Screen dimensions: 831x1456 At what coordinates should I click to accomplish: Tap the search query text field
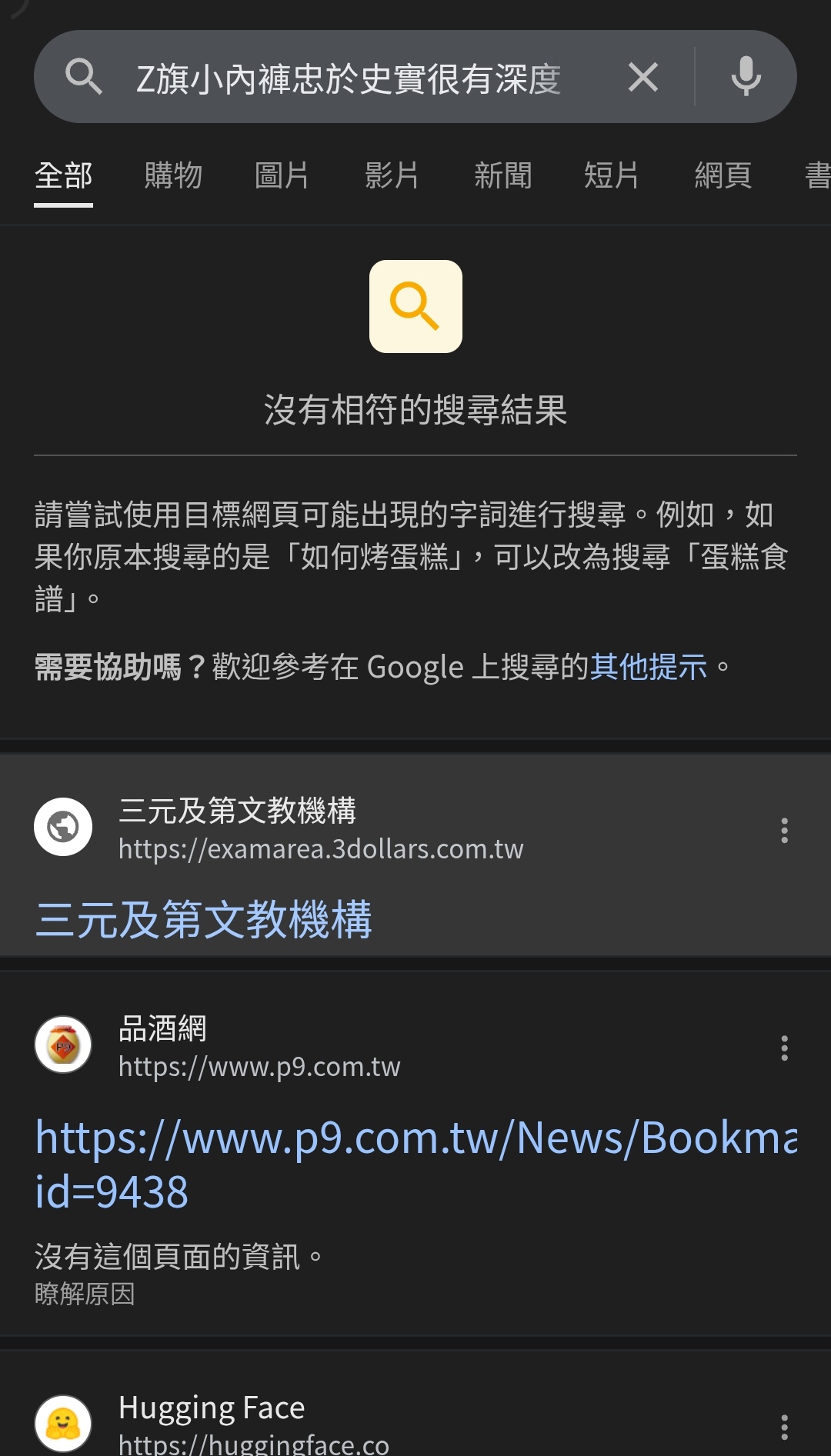pyautogui.click(x=348, y=78)
